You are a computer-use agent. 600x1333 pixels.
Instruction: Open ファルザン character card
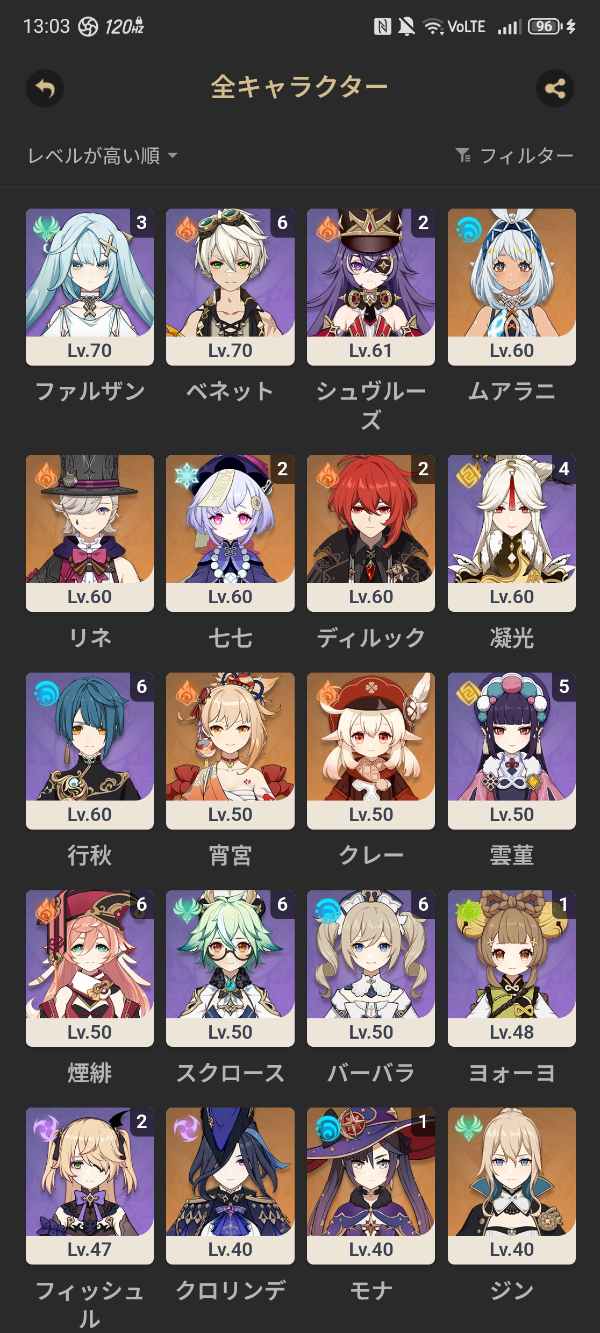[90, 286]
